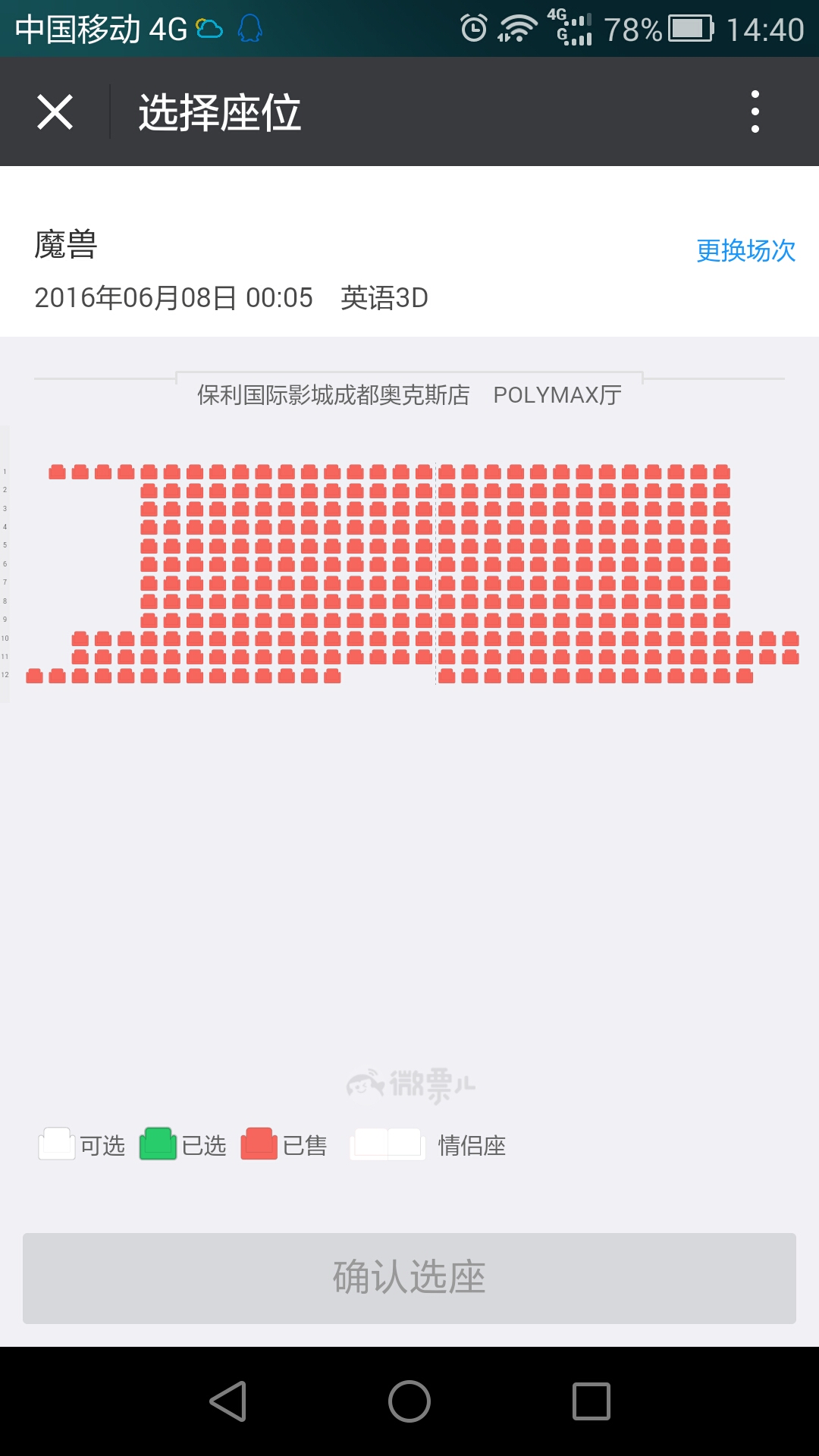Close the seat selection page
Screen dimensions: 819x1456
pyautogui.click(x=55, y=112)
